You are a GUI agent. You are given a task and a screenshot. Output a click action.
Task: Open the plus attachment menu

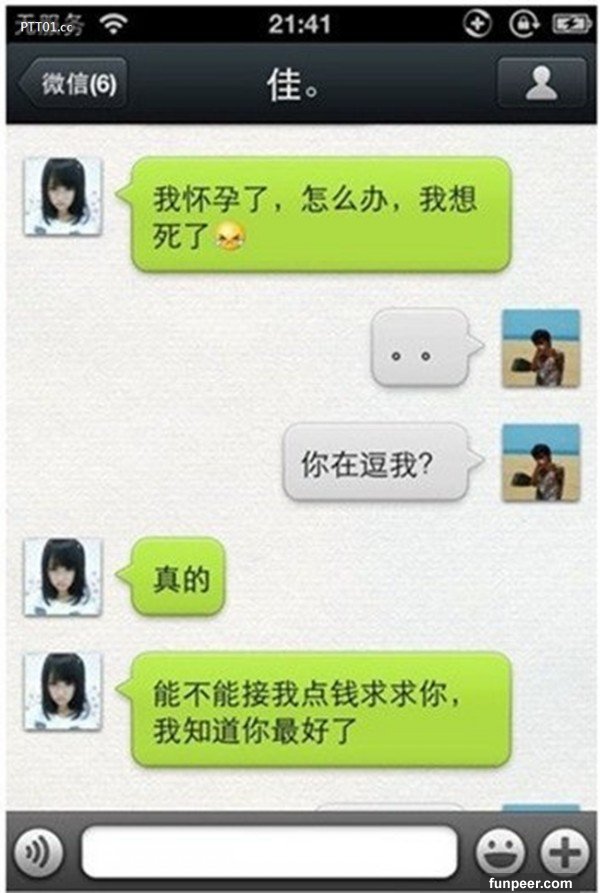coord(564,852)
